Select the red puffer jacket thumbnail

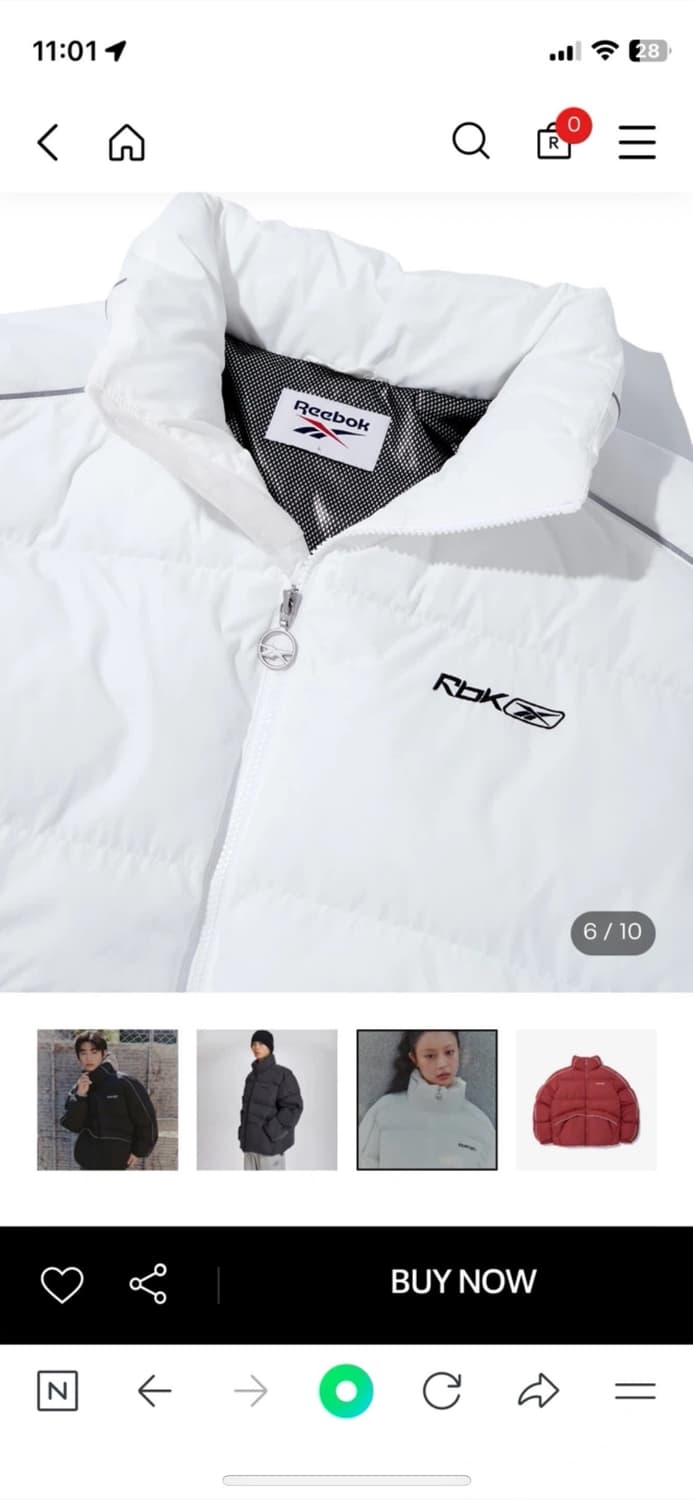tap(586, 1099)
